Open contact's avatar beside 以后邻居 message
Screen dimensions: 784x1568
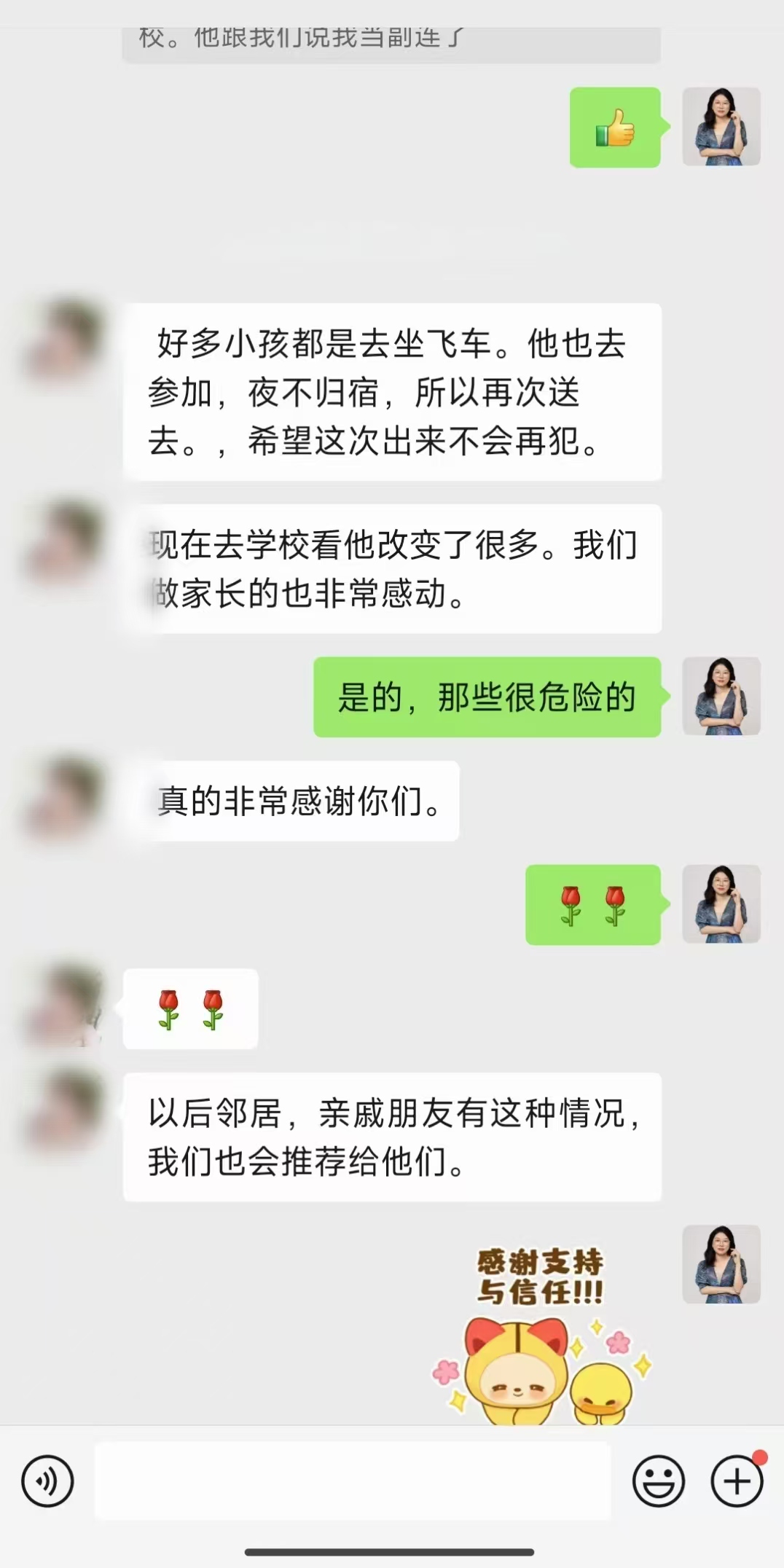point(66,1110)
